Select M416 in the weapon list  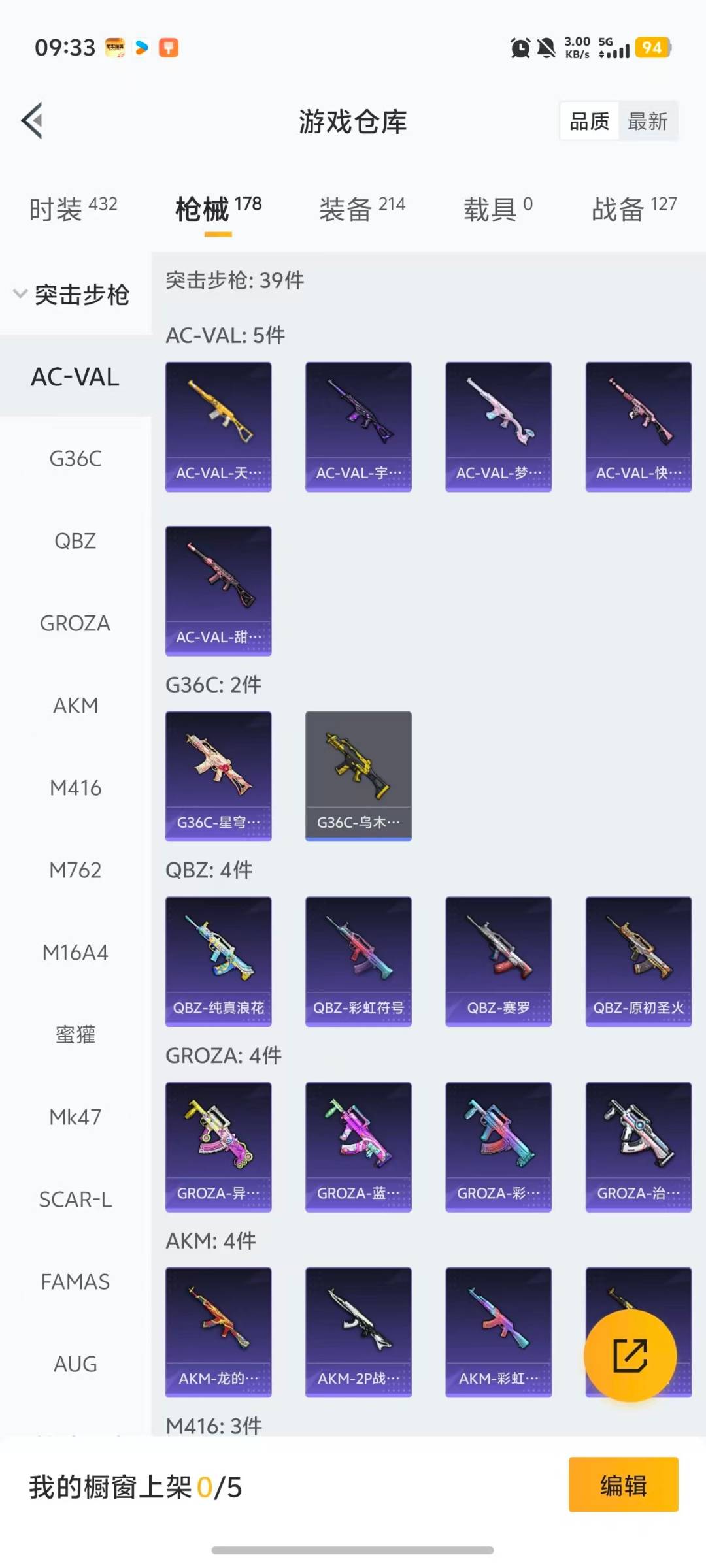(75, 789)
